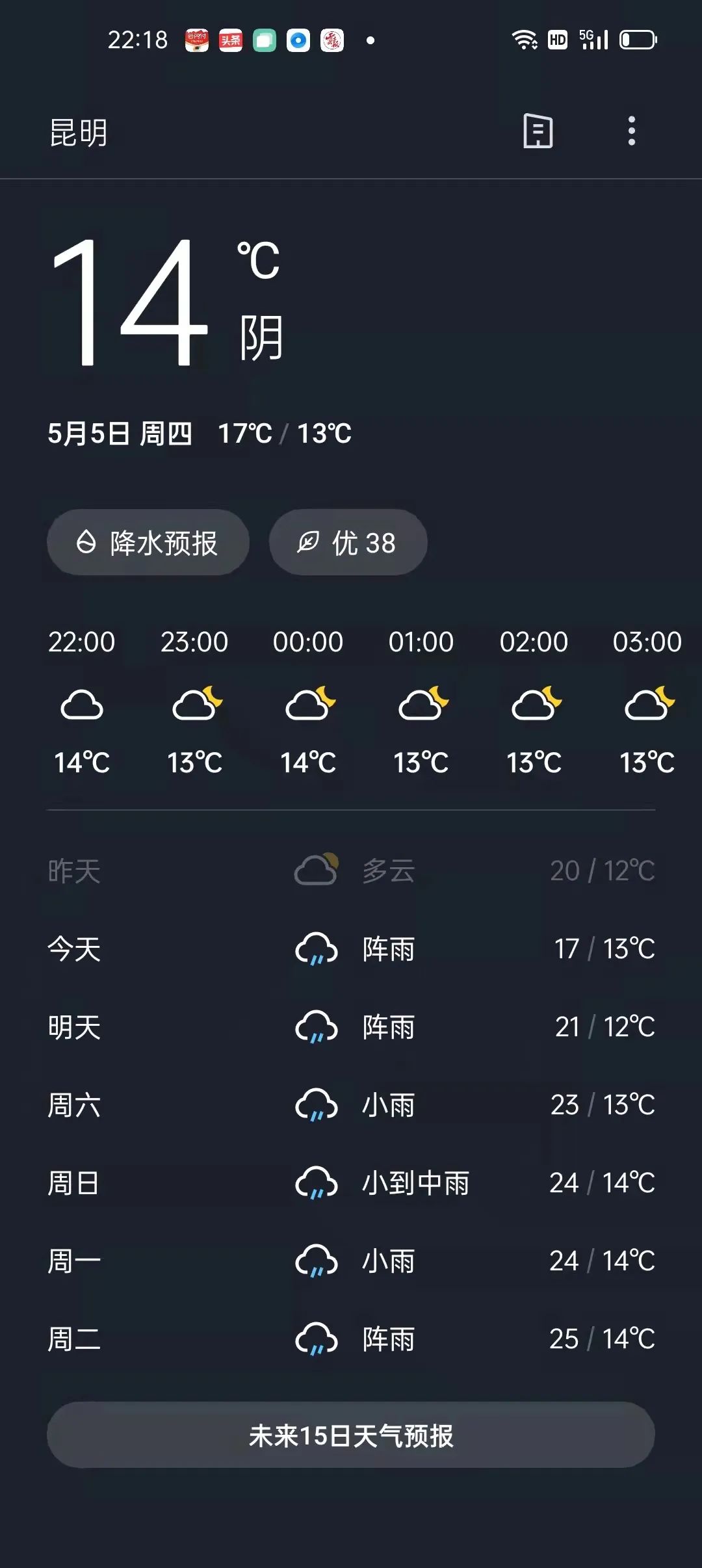Check air quality via 优 38 chip

point(348,542)
